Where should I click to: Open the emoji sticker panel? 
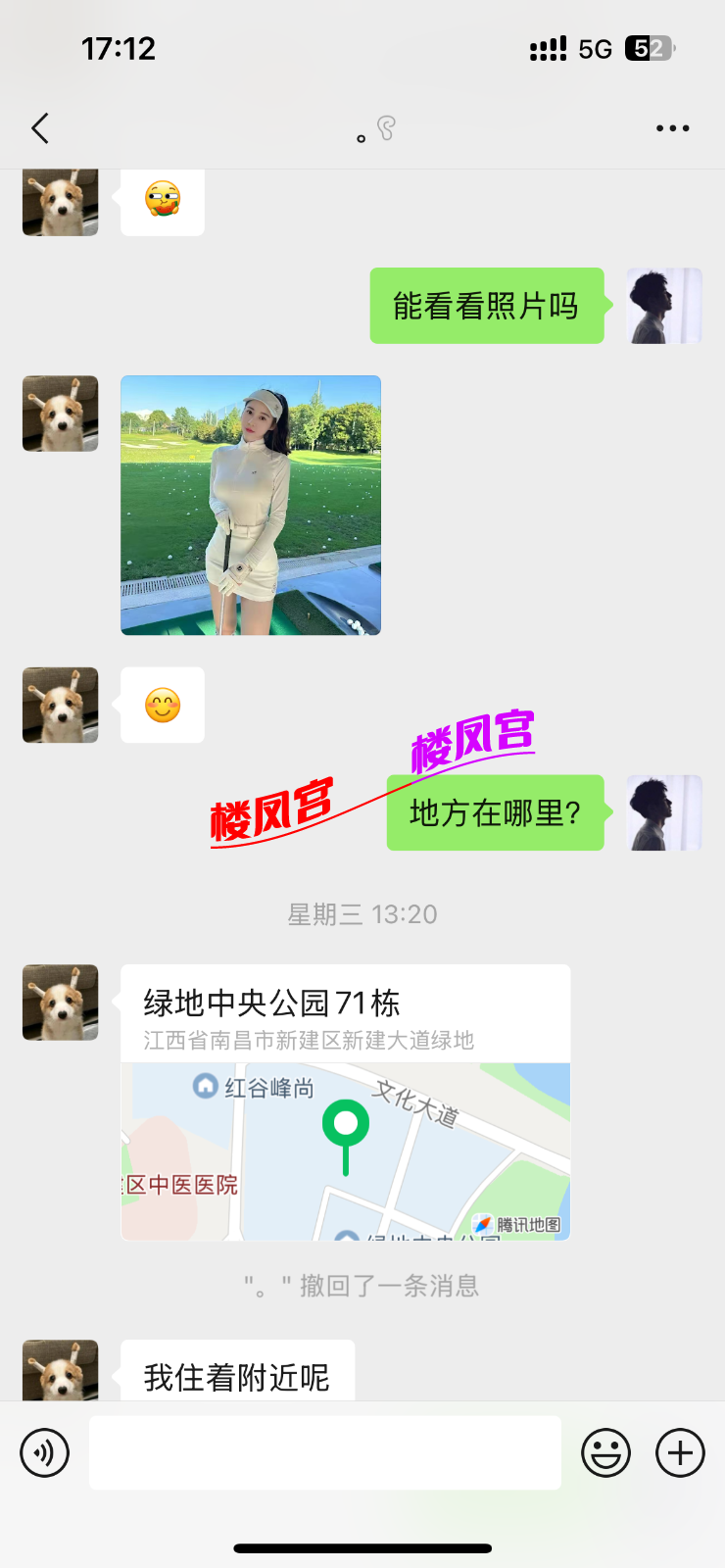point(605,1452)
